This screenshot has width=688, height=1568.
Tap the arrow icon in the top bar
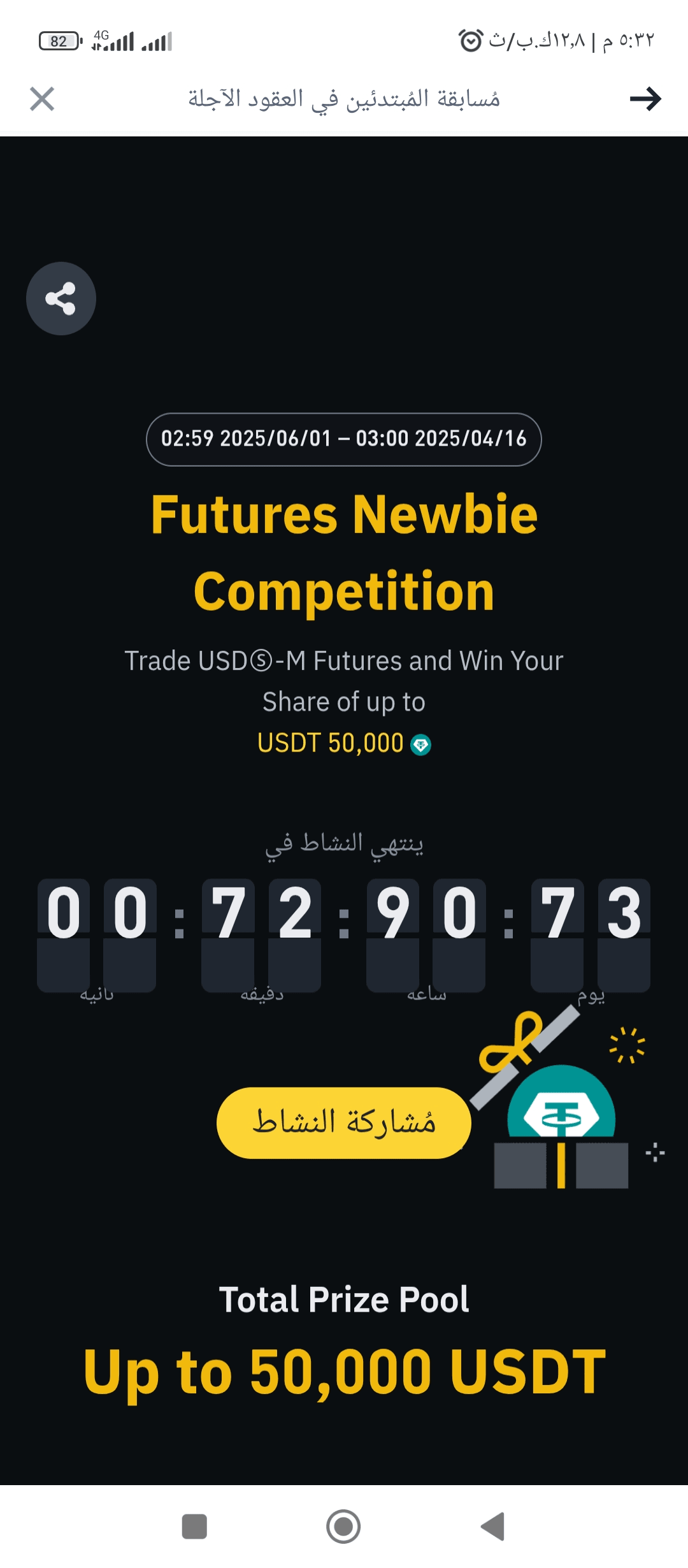645,99
